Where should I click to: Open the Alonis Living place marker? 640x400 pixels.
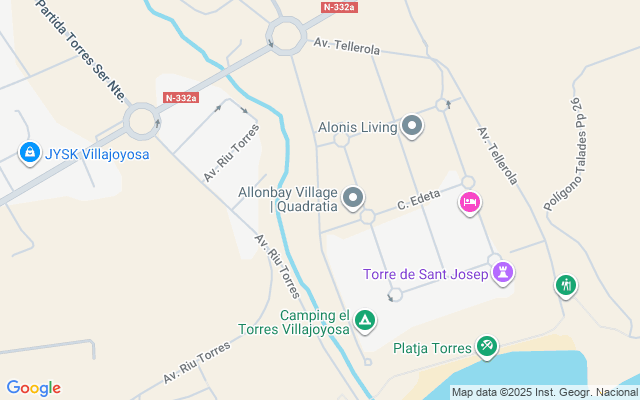coord(413,127)
